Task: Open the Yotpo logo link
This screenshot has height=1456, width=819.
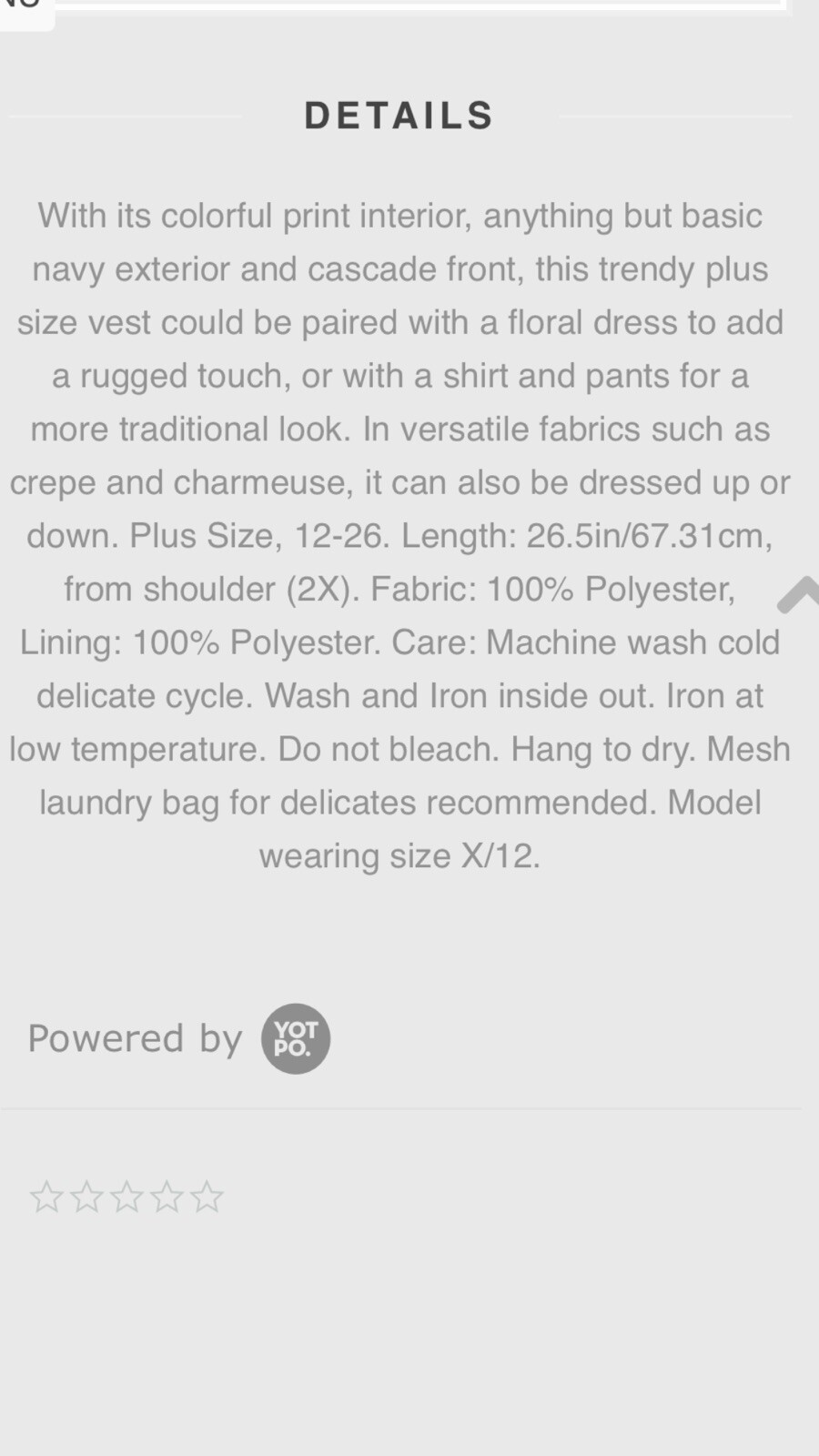Action: pyautogui.click(x=296, y=1038)
